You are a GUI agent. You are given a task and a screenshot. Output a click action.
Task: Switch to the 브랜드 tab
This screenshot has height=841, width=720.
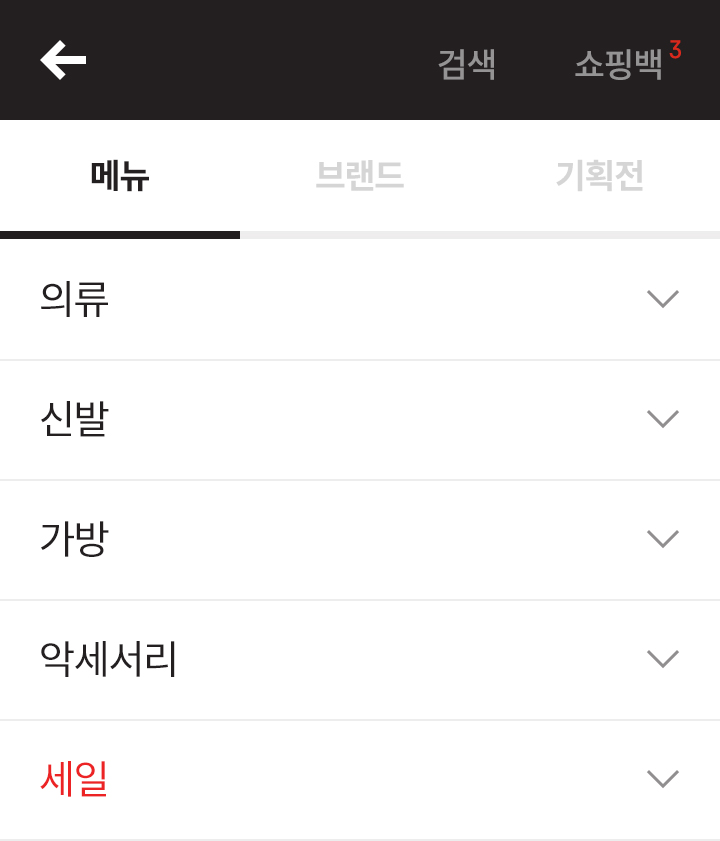[359, 176]
